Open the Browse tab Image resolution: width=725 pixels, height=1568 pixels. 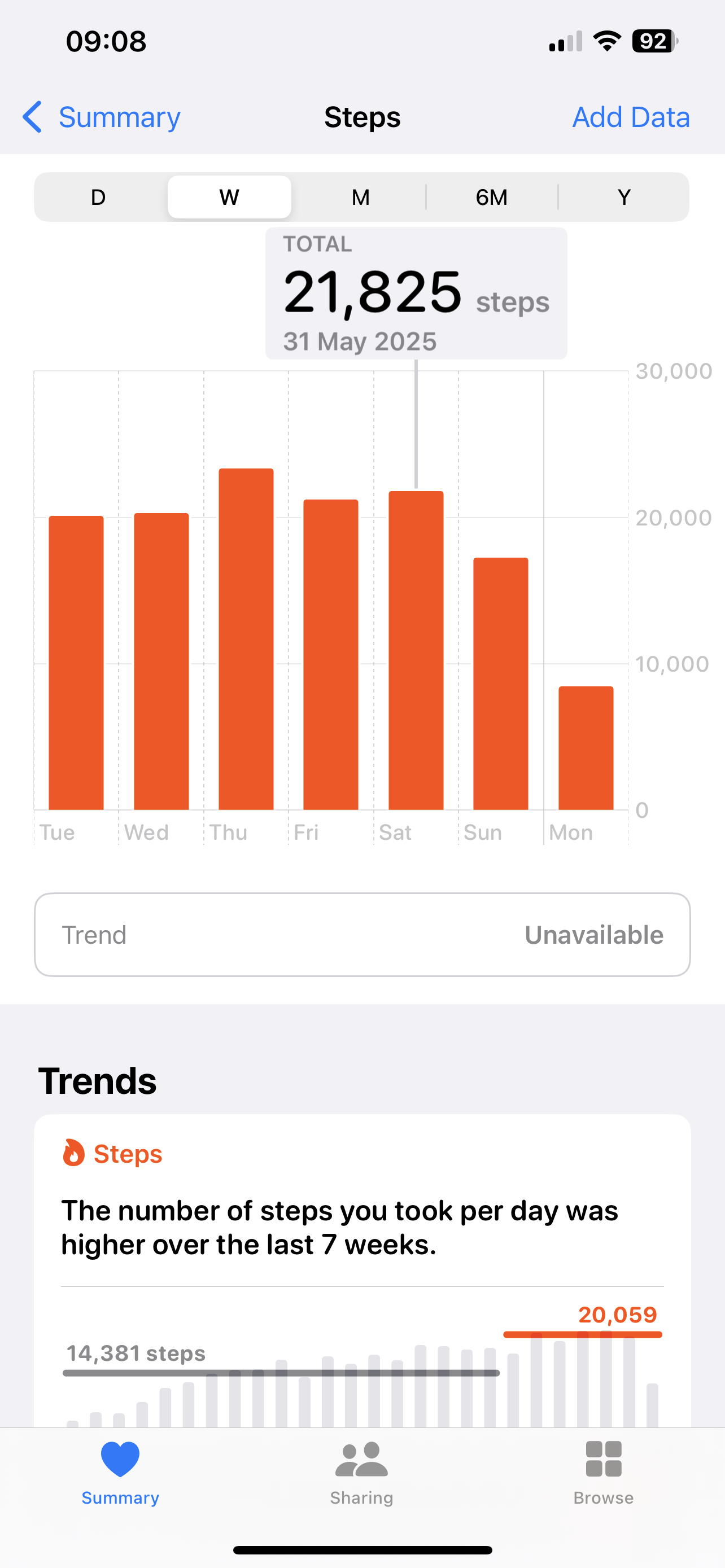pyautogui.click(x=603, y=1473)
